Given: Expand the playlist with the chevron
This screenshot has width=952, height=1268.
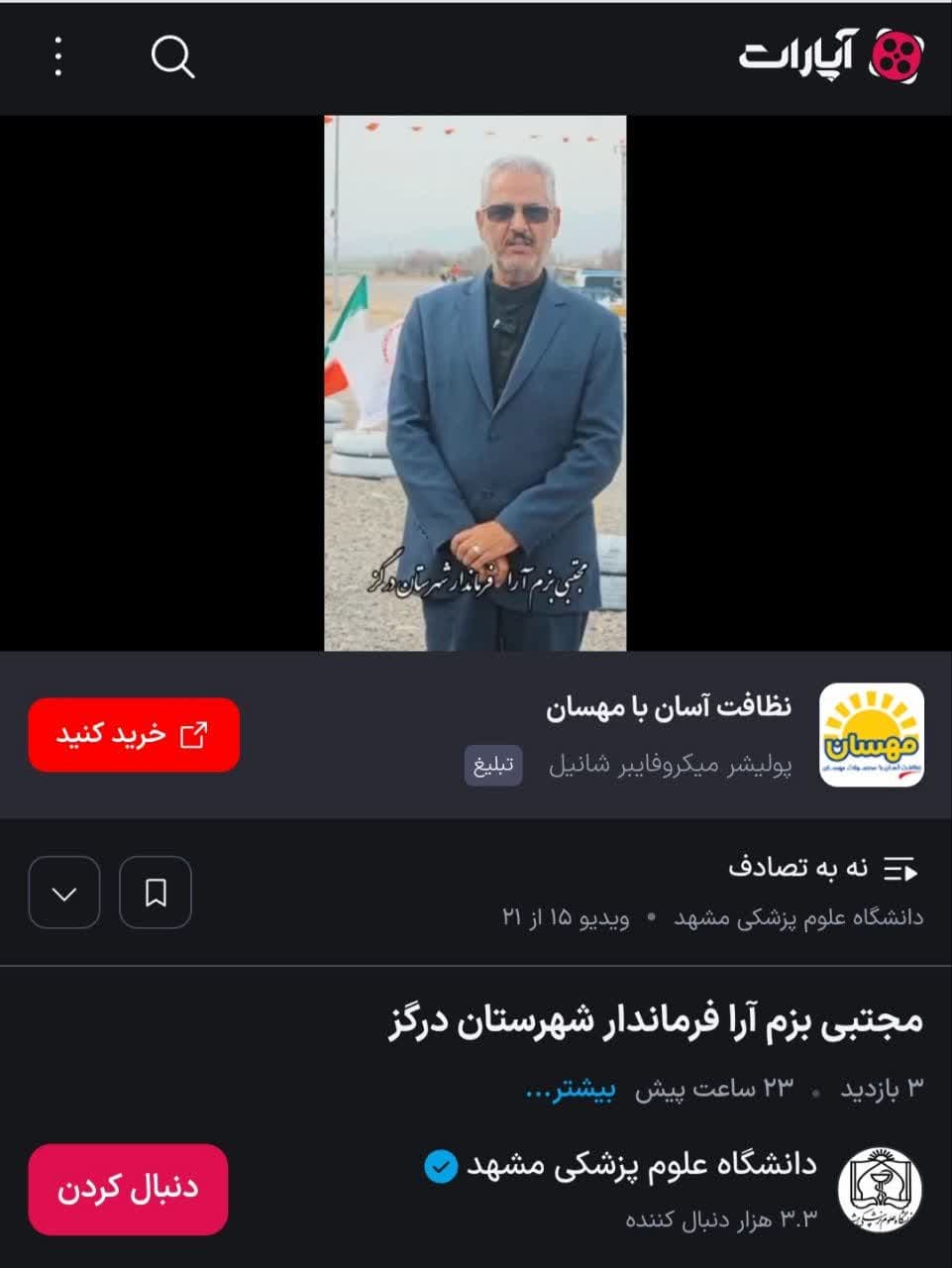Looking at the screenshot, I should tap(64, 893).
